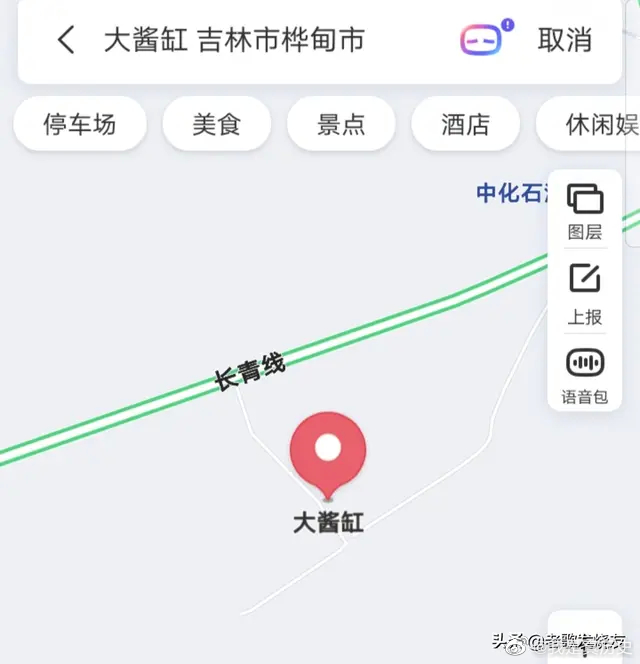Tap 取消 to cancel the search

click(x=565, y=40)
